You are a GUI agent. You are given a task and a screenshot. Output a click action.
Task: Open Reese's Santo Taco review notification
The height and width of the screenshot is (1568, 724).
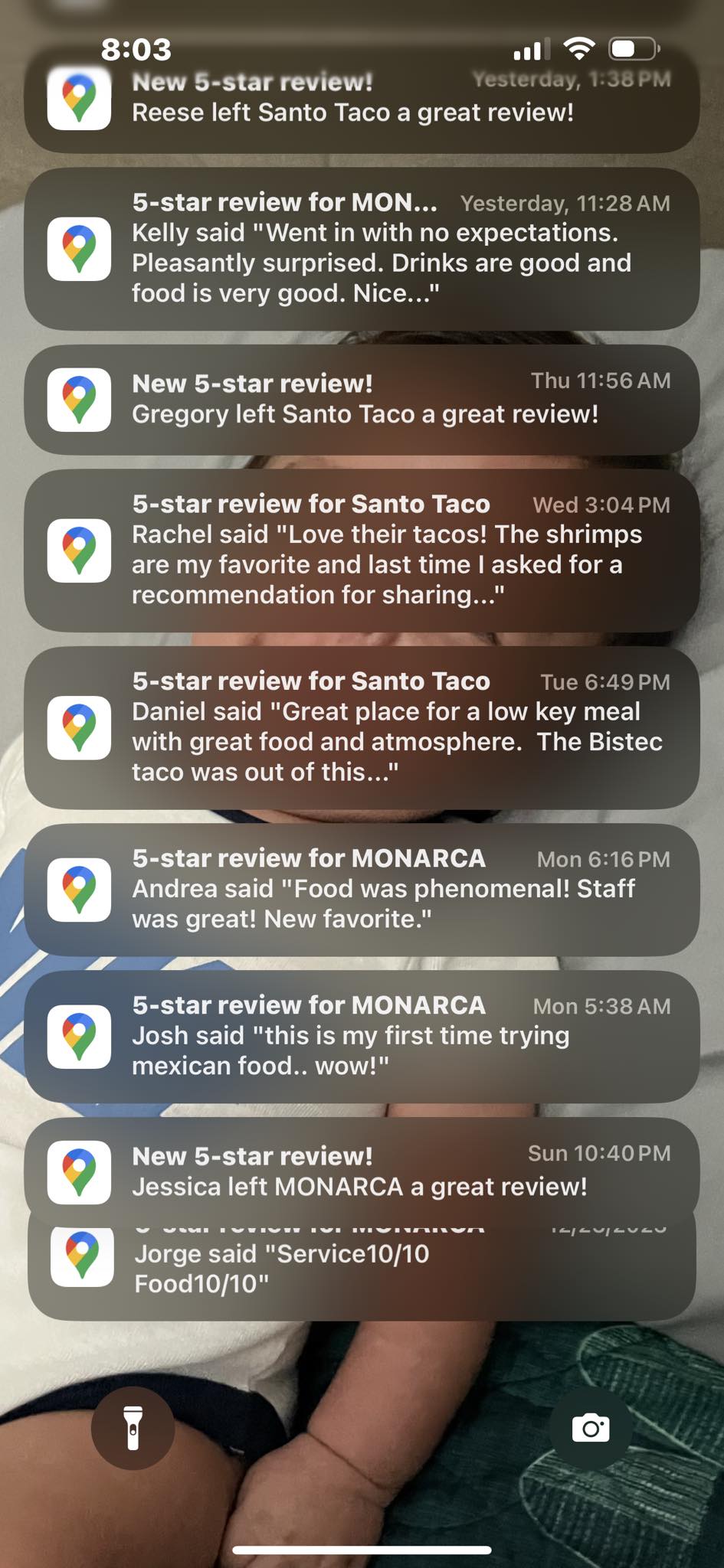click(362, 100)
